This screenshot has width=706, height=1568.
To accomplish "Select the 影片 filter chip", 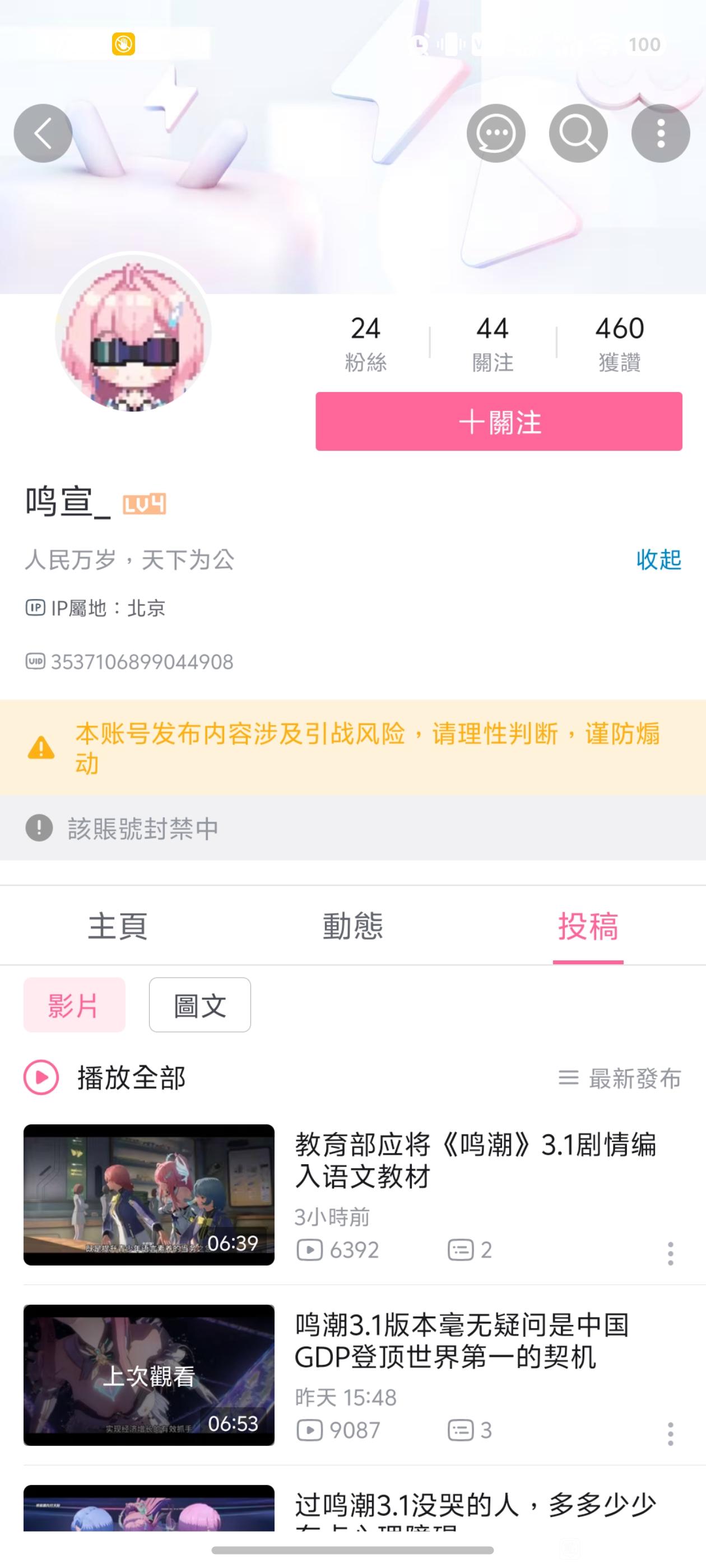I will [x=75, y=1005].
